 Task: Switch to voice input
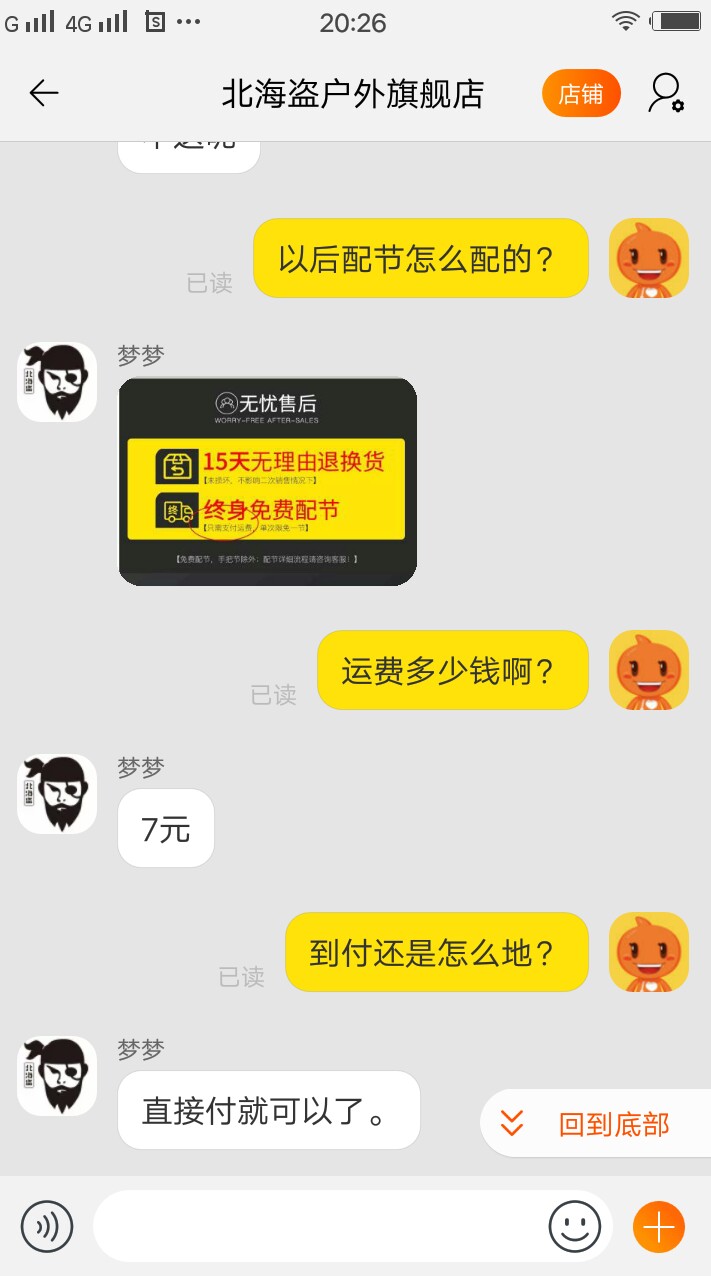point(47,1225)
